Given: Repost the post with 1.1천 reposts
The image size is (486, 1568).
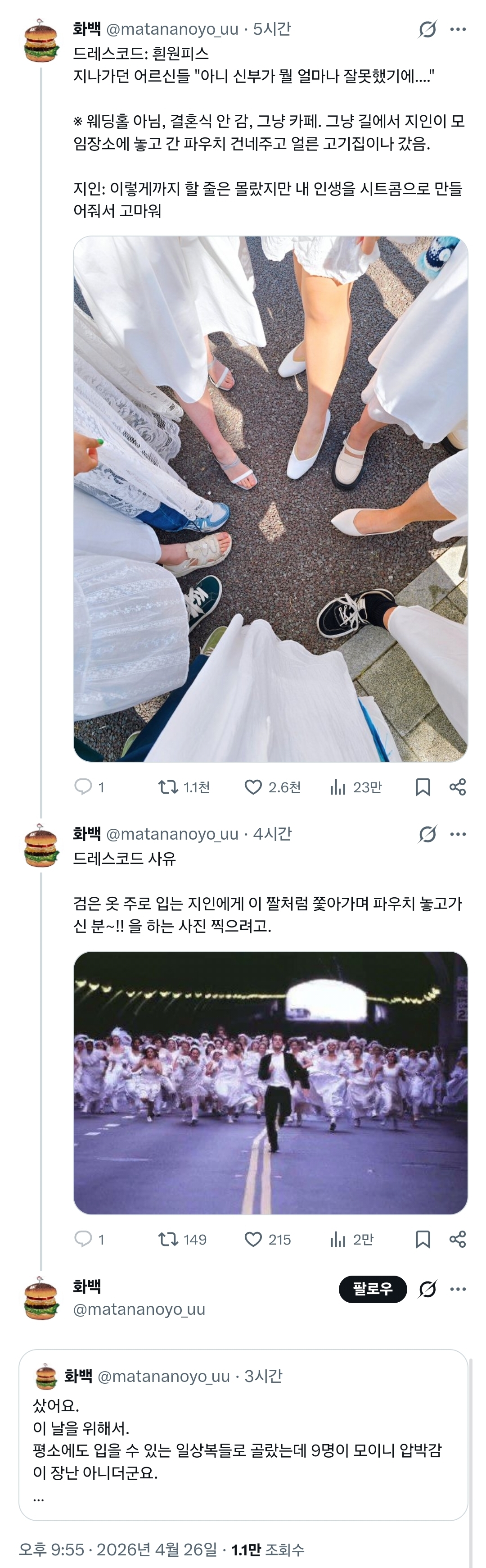Looking at the screenshot, I should point(168,786).
